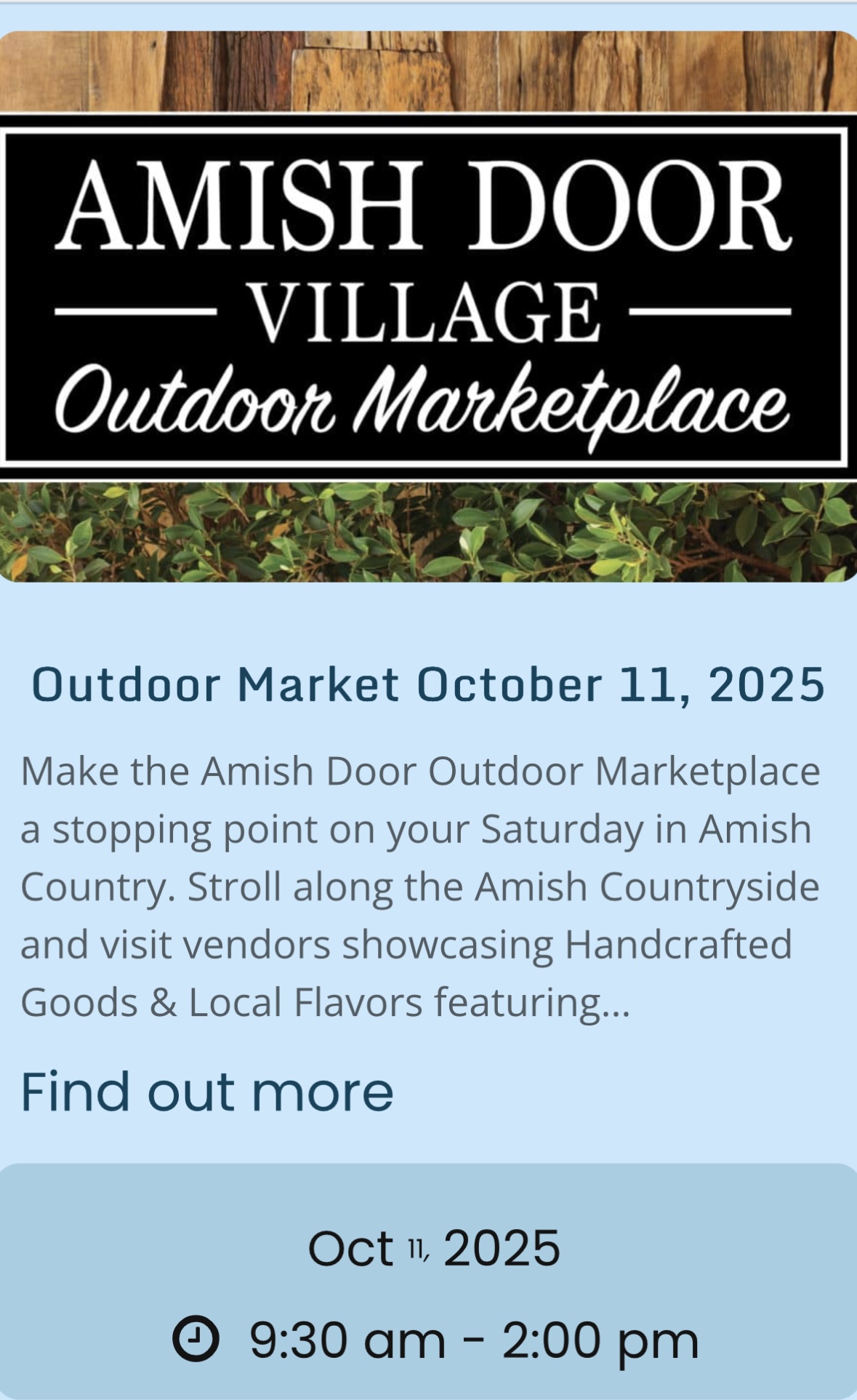
Task: Open the Find out more link
Action: (207, 1092)
